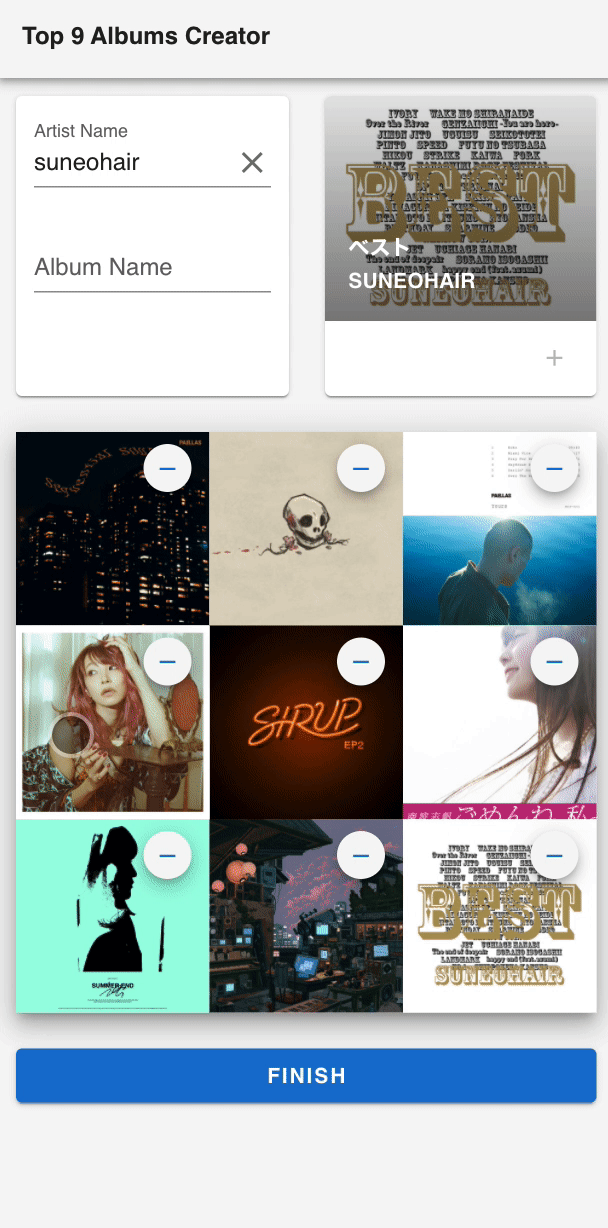The image size is (608, 1228).
Task: Focus the Album Name field
Action: tap(152, 268)
